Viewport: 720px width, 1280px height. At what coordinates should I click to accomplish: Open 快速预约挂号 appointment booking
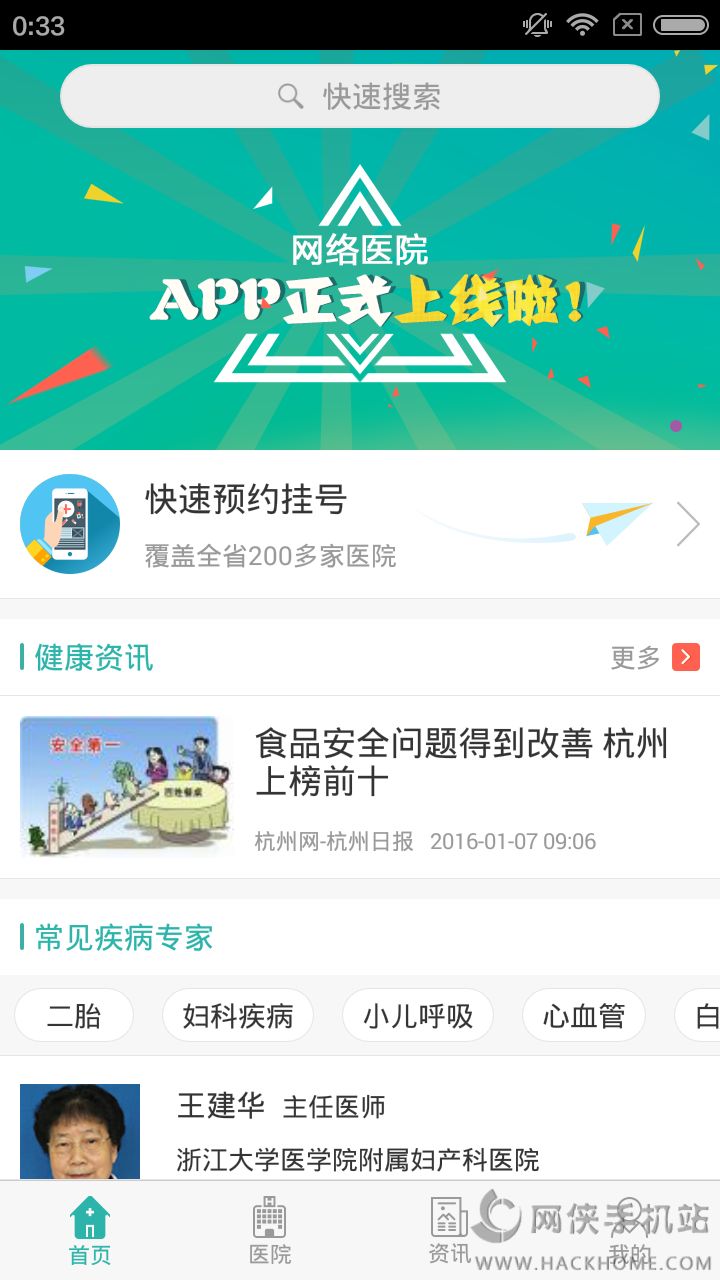360,524
